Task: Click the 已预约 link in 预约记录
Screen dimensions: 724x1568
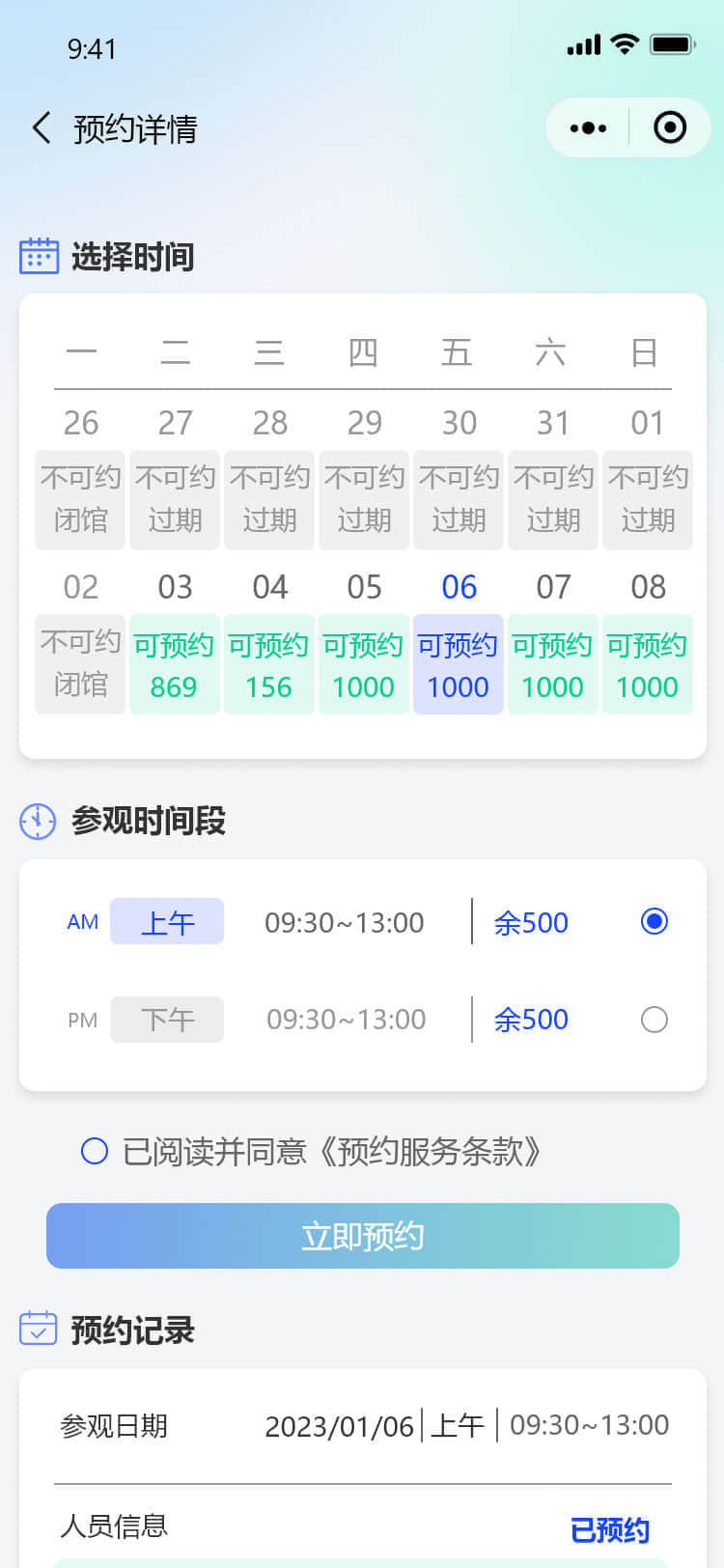Action: 609,1530
